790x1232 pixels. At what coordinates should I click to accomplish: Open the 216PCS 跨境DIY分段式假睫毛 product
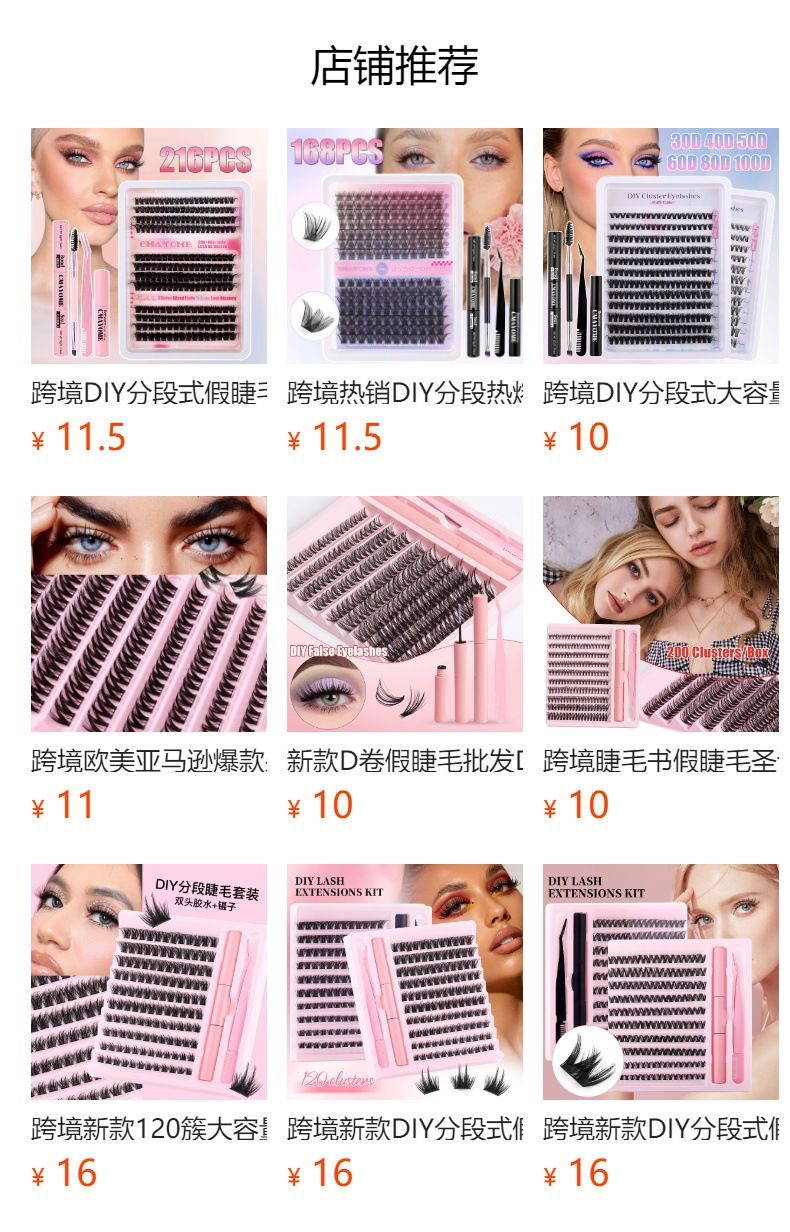148,246
